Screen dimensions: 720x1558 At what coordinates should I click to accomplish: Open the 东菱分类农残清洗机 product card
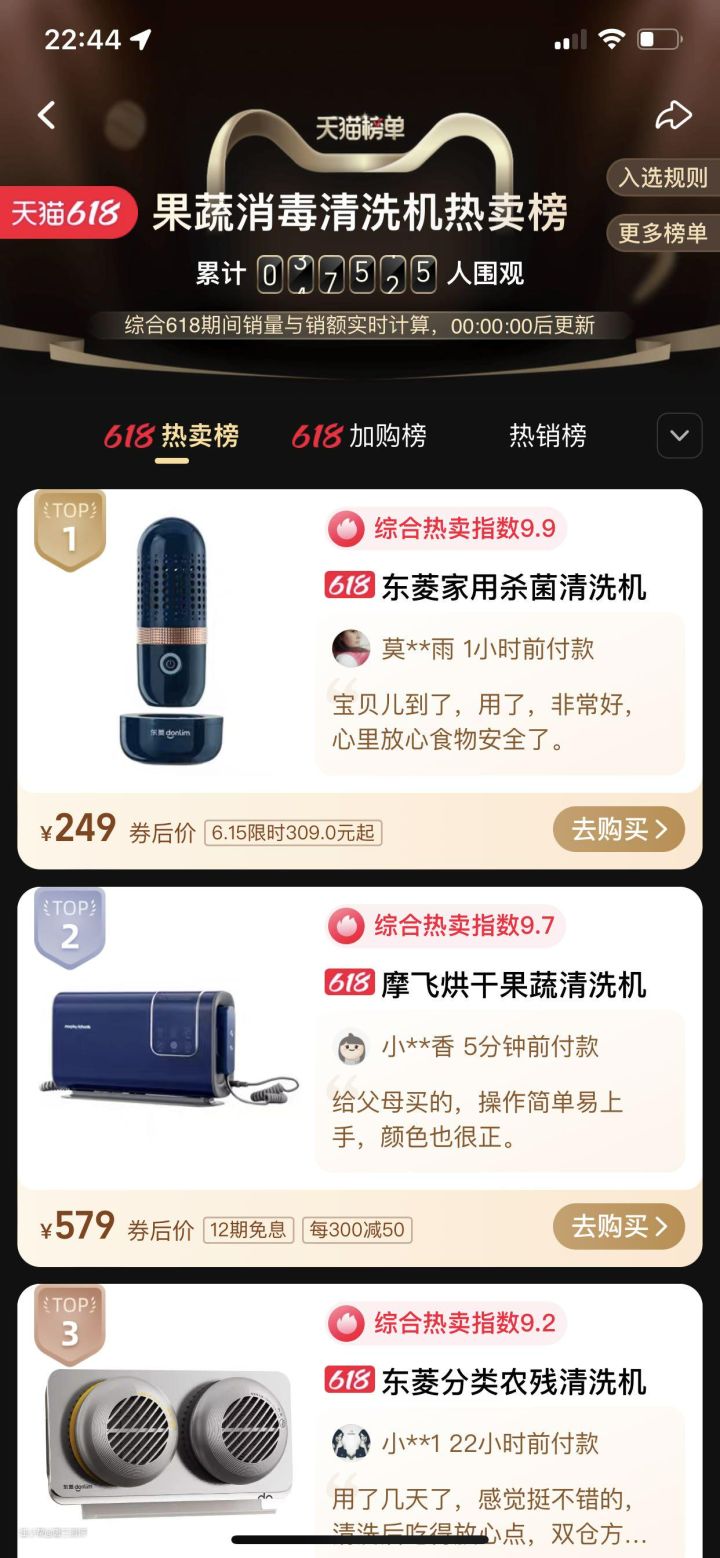tap(513, 1382)
